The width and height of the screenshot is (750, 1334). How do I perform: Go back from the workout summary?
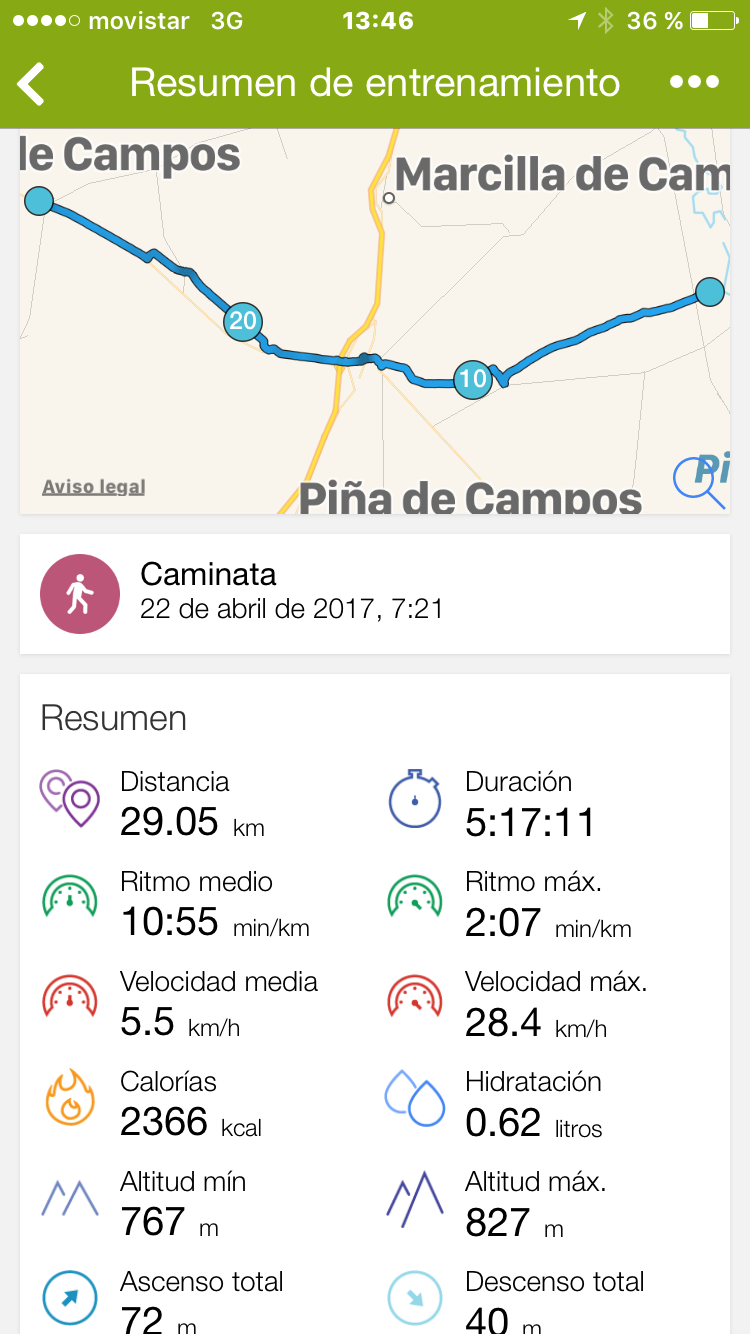click(x=32, y=83)
